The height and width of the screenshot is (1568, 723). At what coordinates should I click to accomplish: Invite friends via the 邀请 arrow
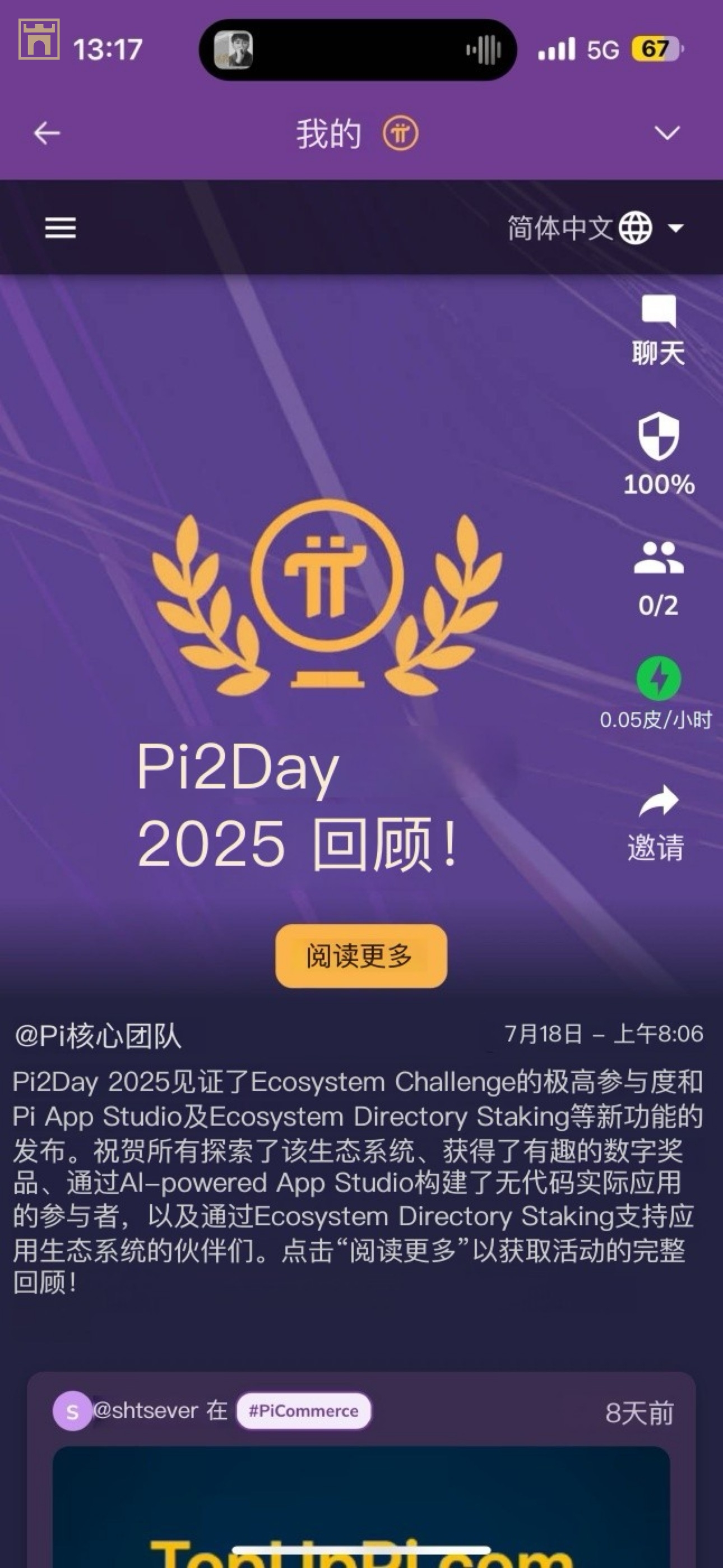pyautogui.click(x=657, y=822)
